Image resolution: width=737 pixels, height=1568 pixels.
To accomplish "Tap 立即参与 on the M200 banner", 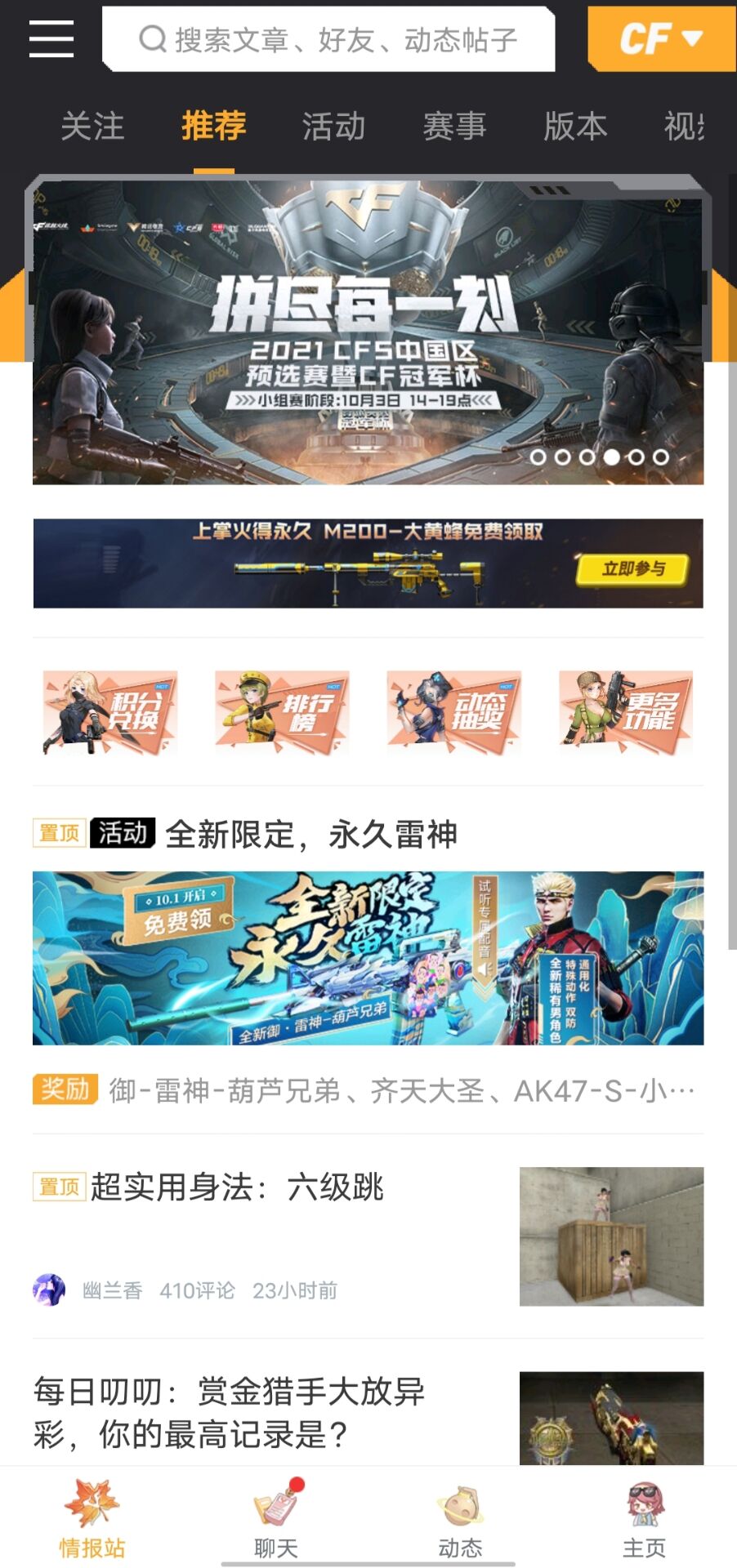I will [632, 569].
